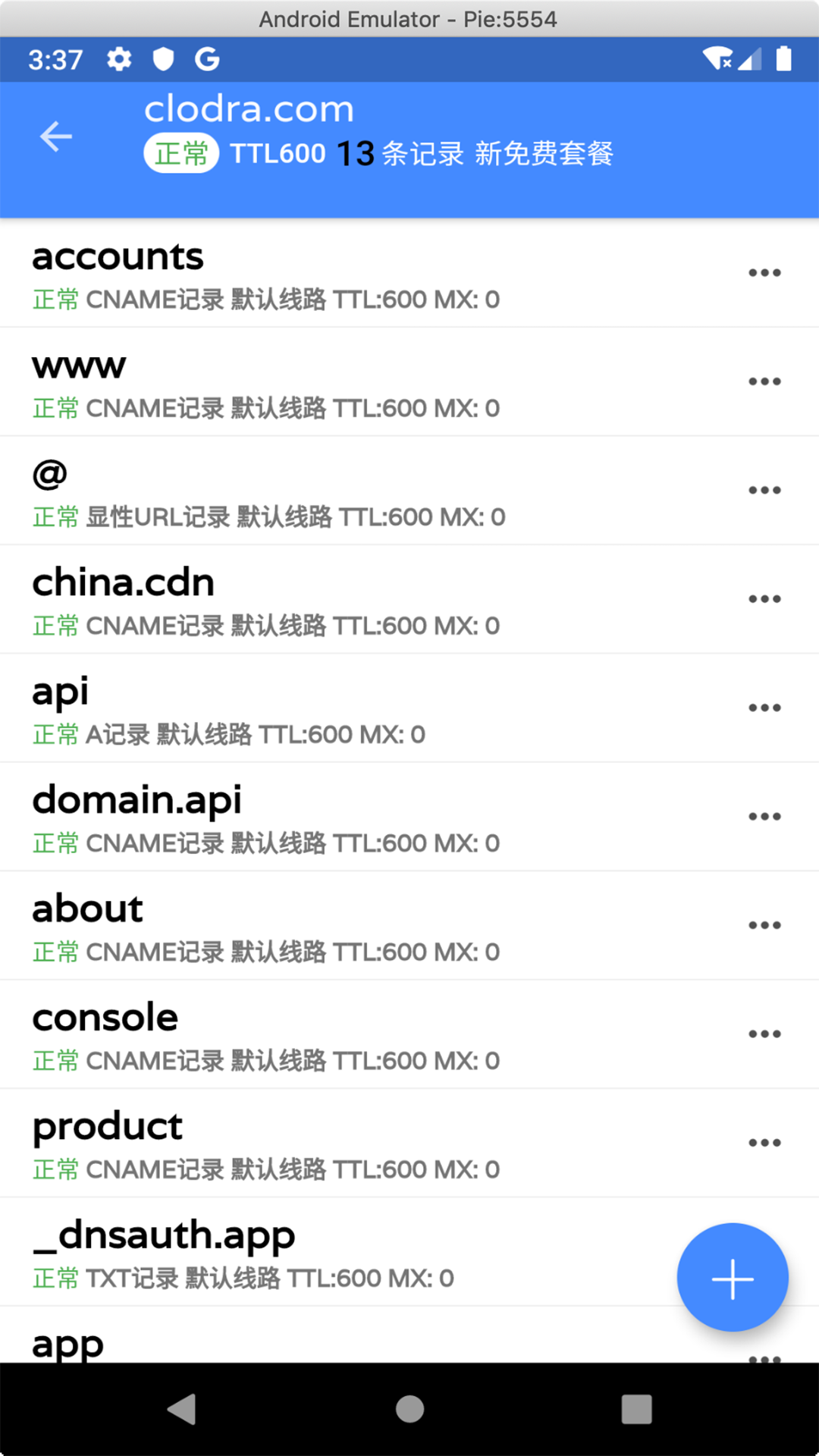Image resolution: width=819 pixels, height=1456 pixels.
Task: Add a new DNS record
Action: coord(733,1278)
